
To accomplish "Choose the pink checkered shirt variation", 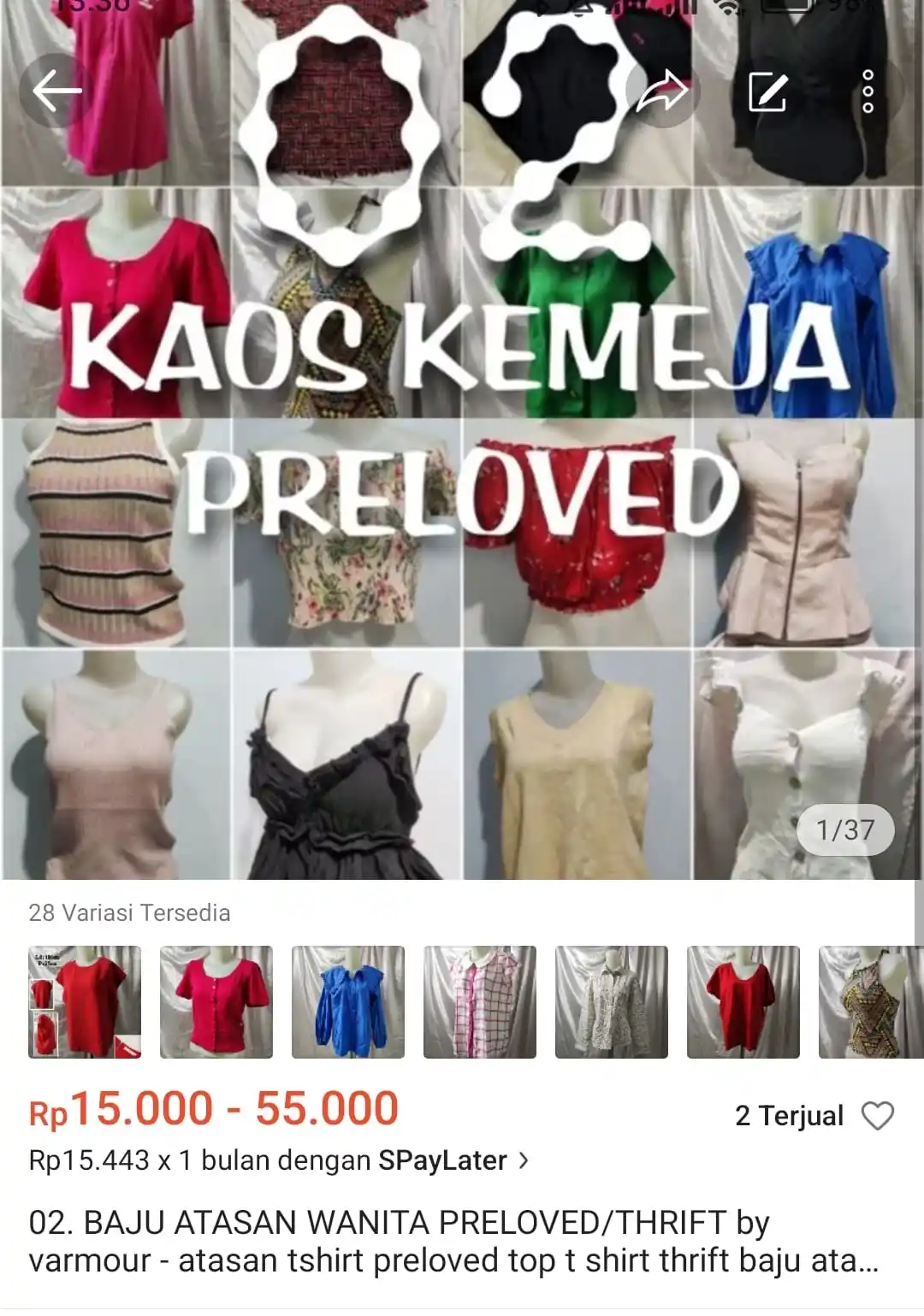I will tap(480, 1001).
